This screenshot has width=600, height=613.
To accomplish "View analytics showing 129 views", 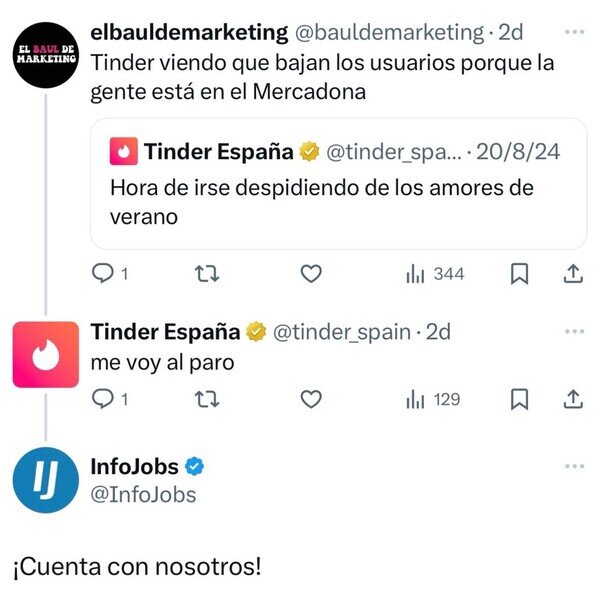I will coord(433,400).
